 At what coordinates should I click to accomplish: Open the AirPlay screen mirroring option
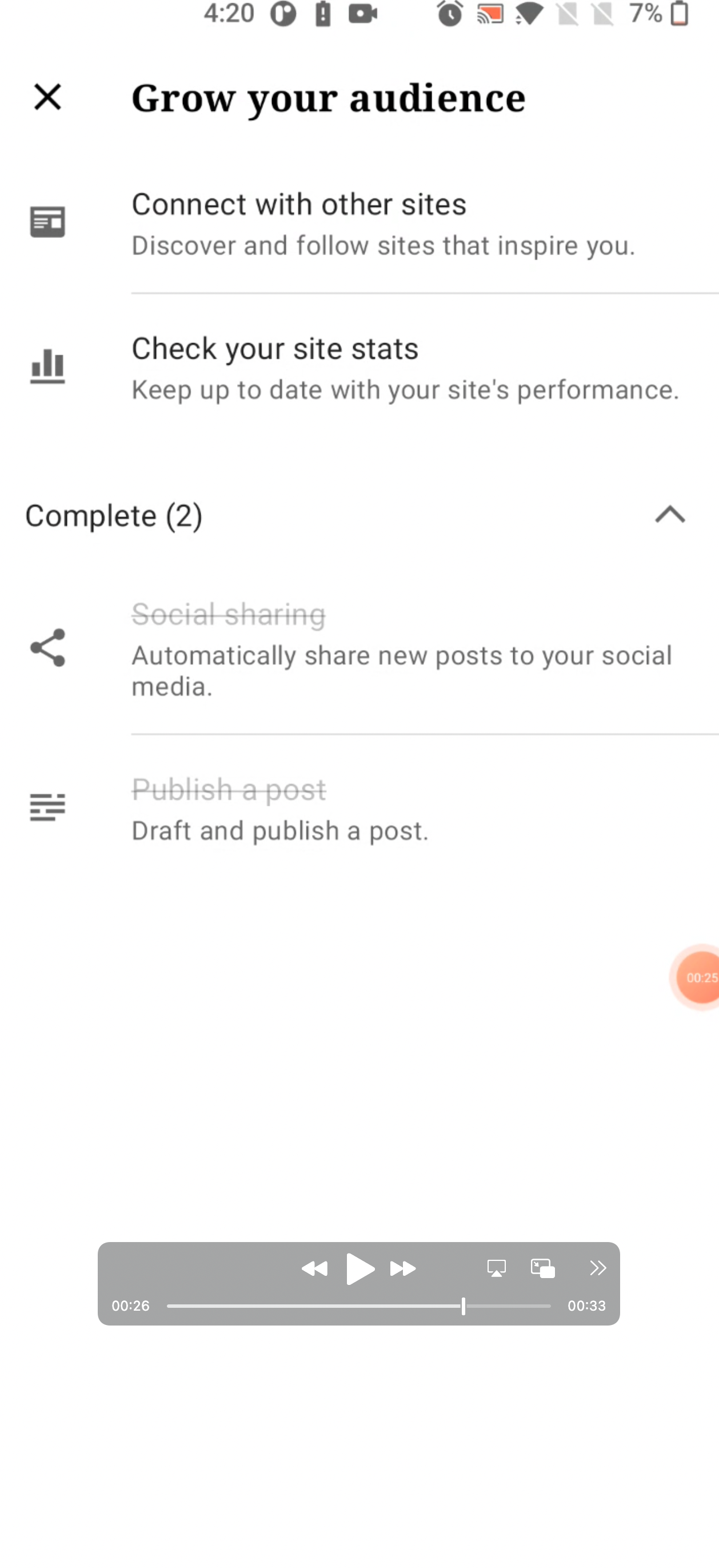496,1268
